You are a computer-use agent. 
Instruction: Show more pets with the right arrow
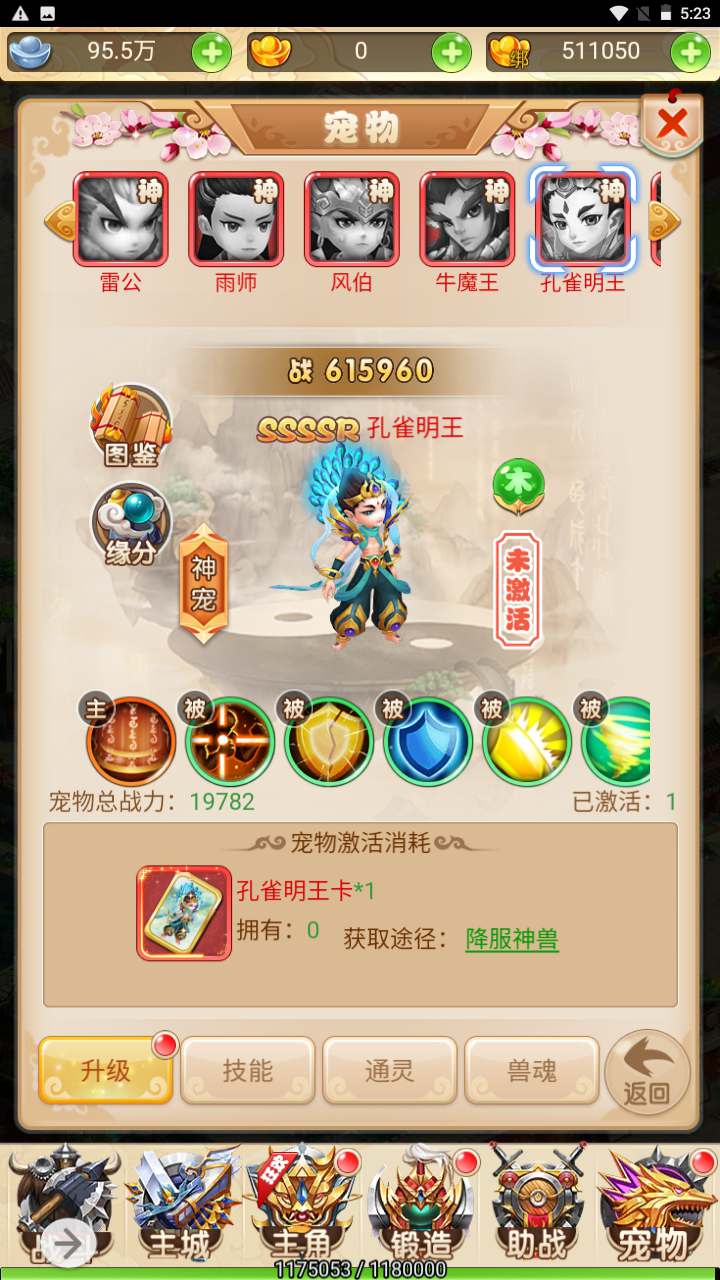(x=664, y=221)
